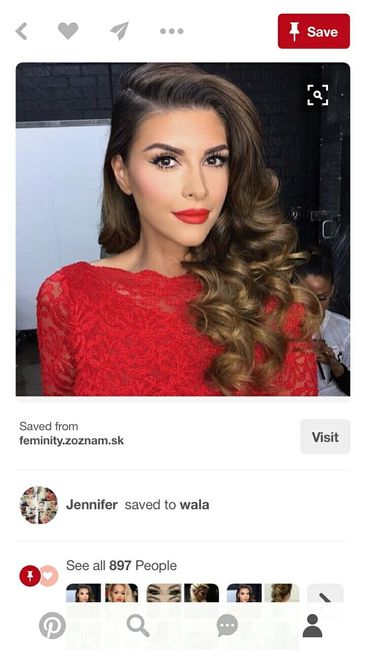Visit the feminity.zoznam.sk source
The width and height of the screenshot is (365, 650).
(325, 437)
